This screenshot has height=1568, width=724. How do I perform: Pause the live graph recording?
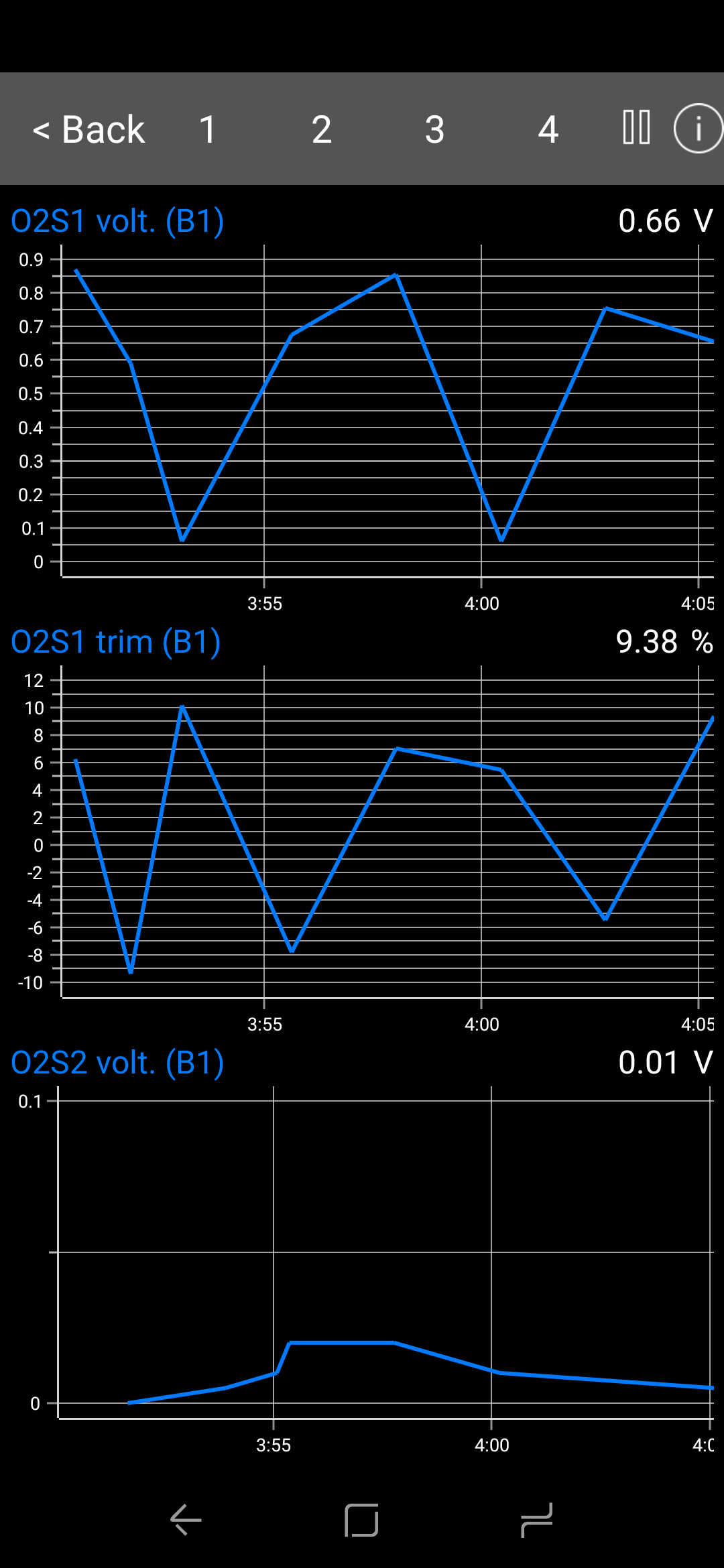636,127
